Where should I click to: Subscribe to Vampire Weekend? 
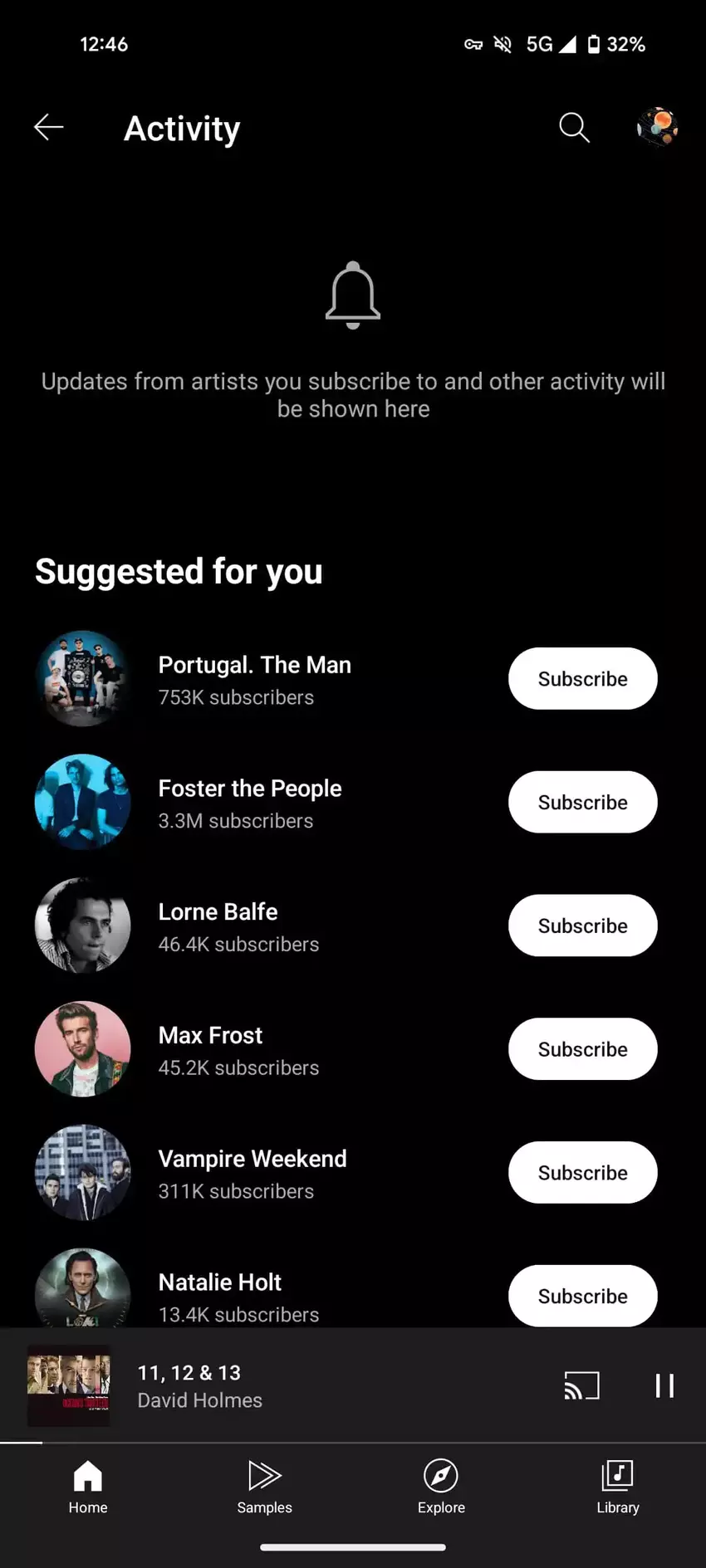pos(582,1173)
